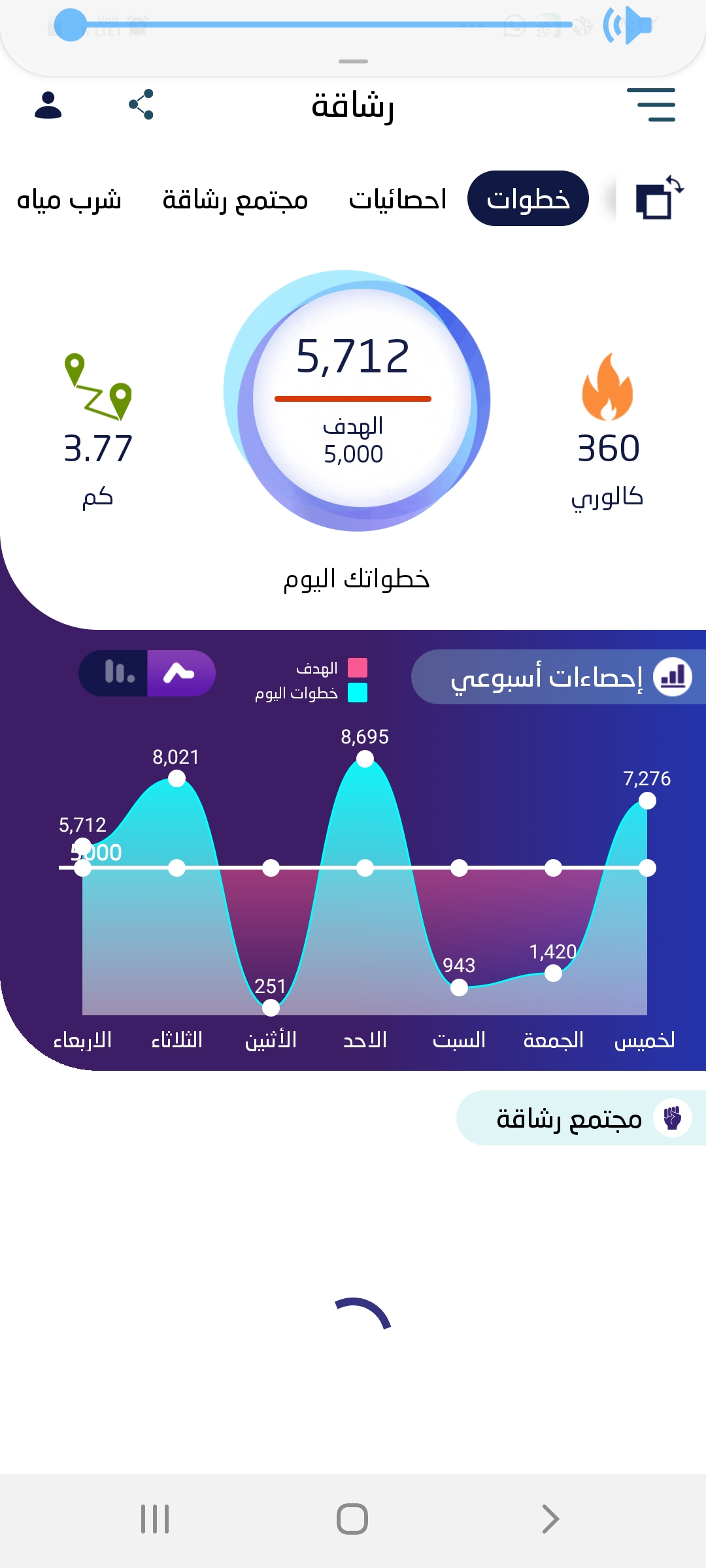Switch to the احصائيات tab
The width and height of the screenshot is (706, 1568).
(397, 199)
